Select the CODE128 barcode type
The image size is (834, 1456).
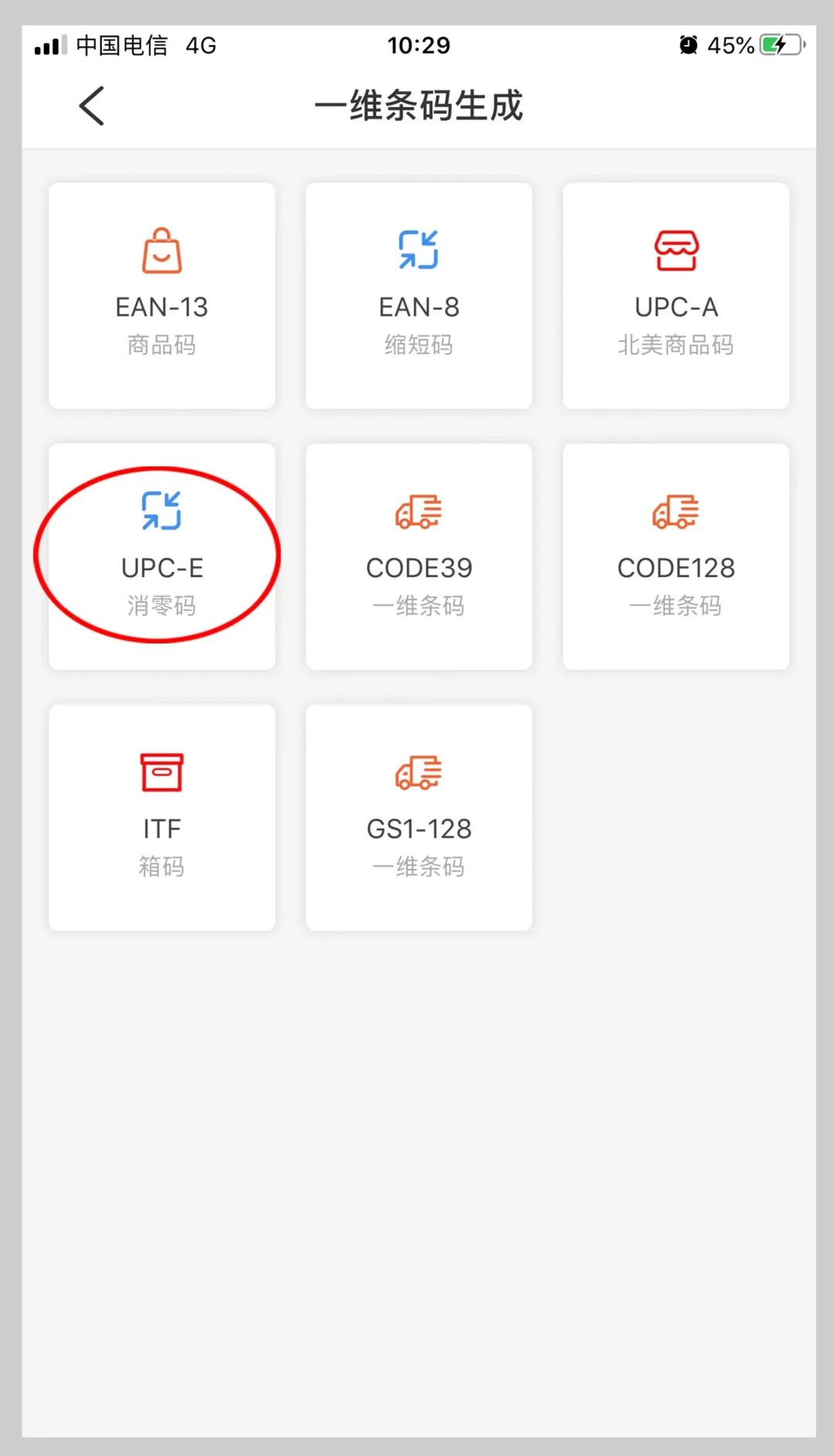click(676, 556)
